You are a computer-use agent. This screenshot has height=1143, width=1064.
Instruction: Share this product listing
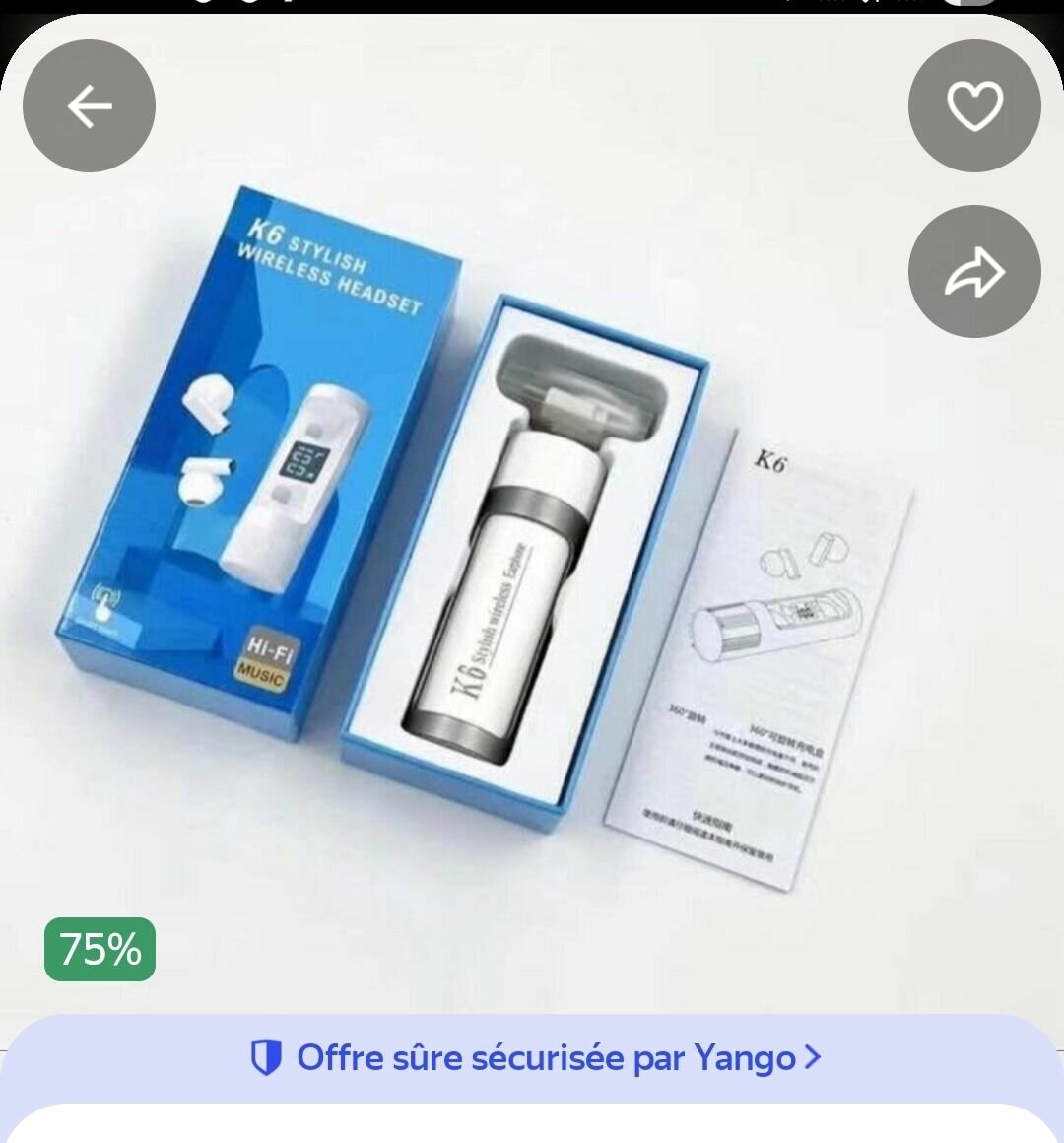click(x=974, y=271)
